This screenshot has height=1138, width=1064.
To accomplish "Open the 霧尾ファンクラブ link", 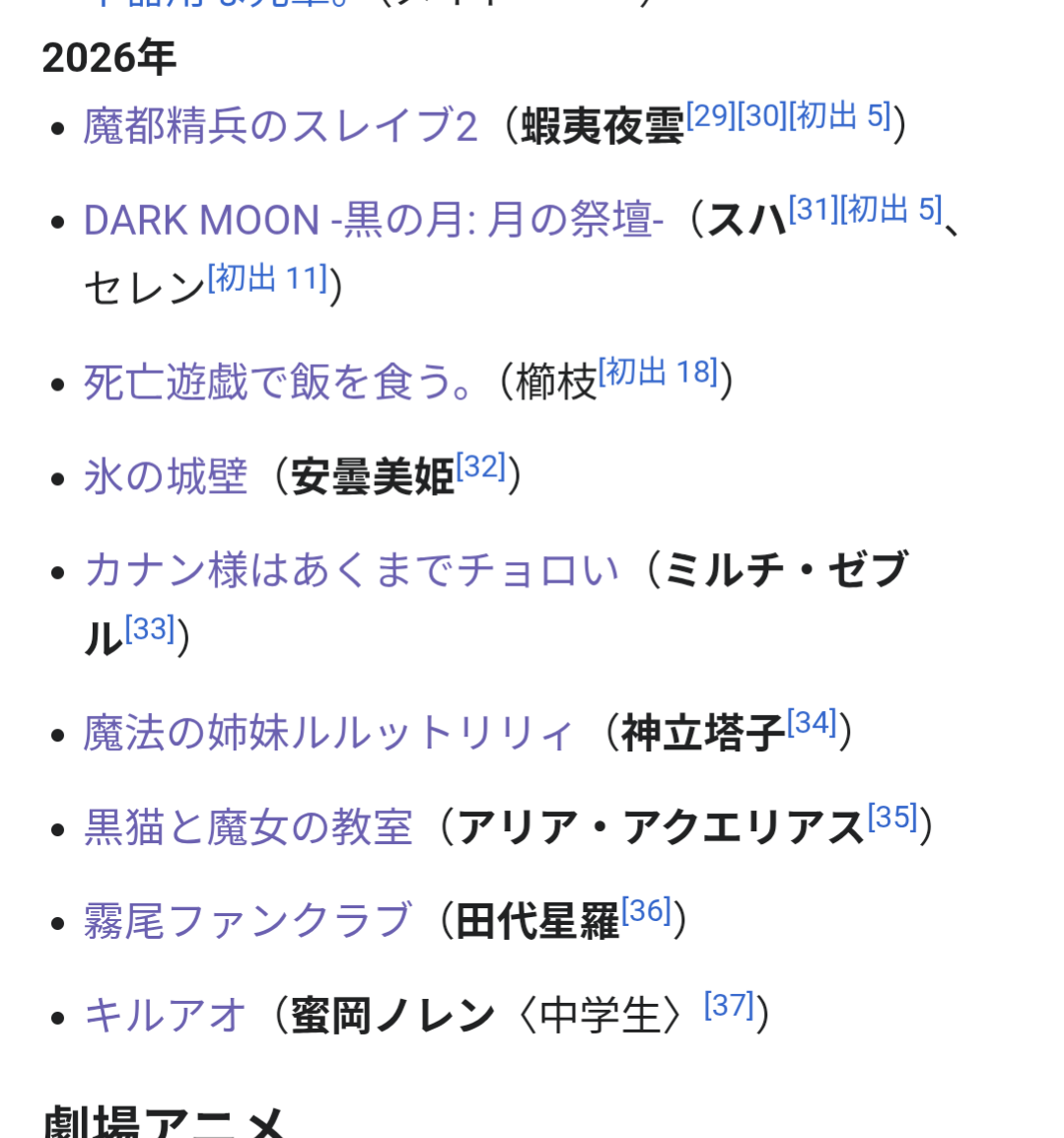I will point(248,921).
